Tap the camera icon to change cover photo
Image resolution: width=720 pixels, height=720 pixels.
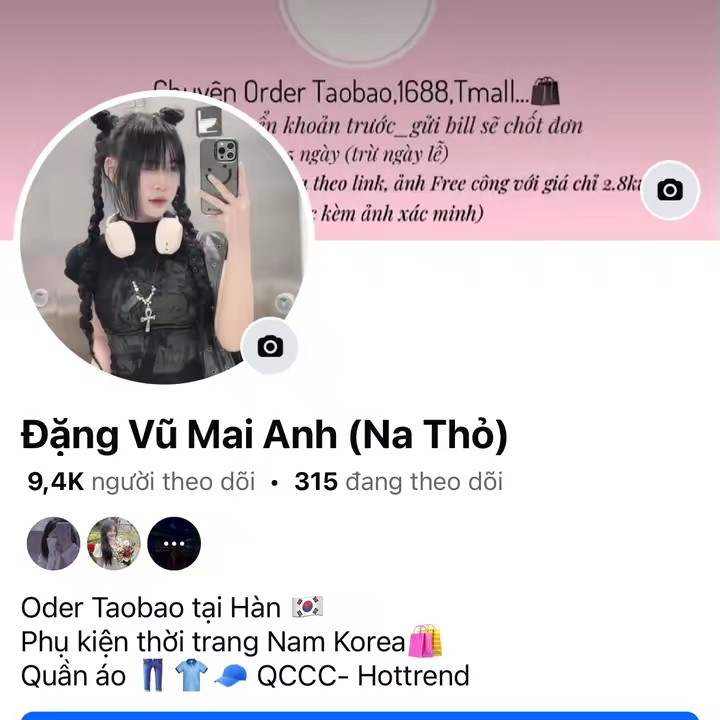coord(669,190)
